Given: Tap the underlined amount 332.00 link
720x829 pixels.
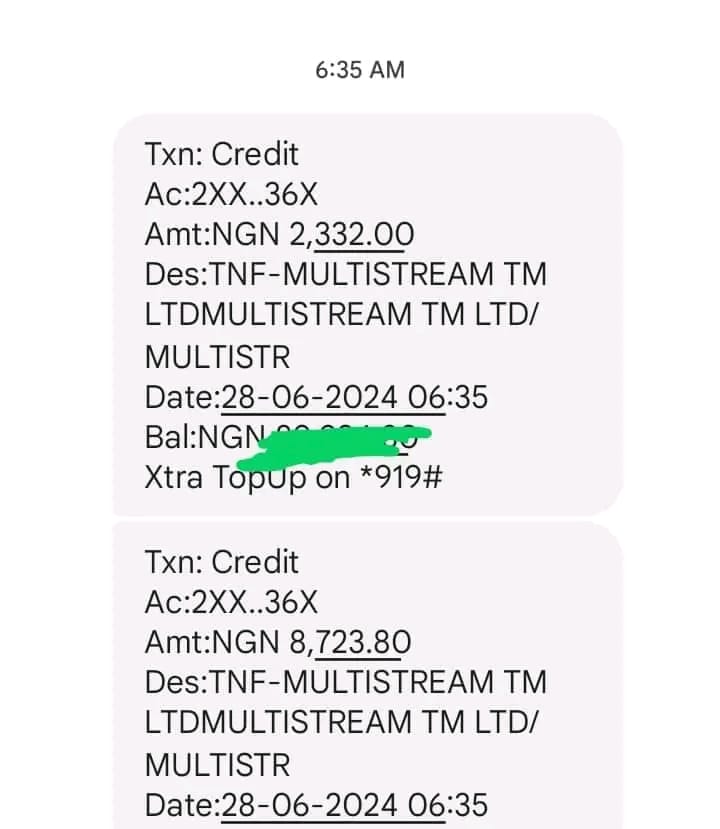Looking at the screenshot, I should (x=363, y=235).
